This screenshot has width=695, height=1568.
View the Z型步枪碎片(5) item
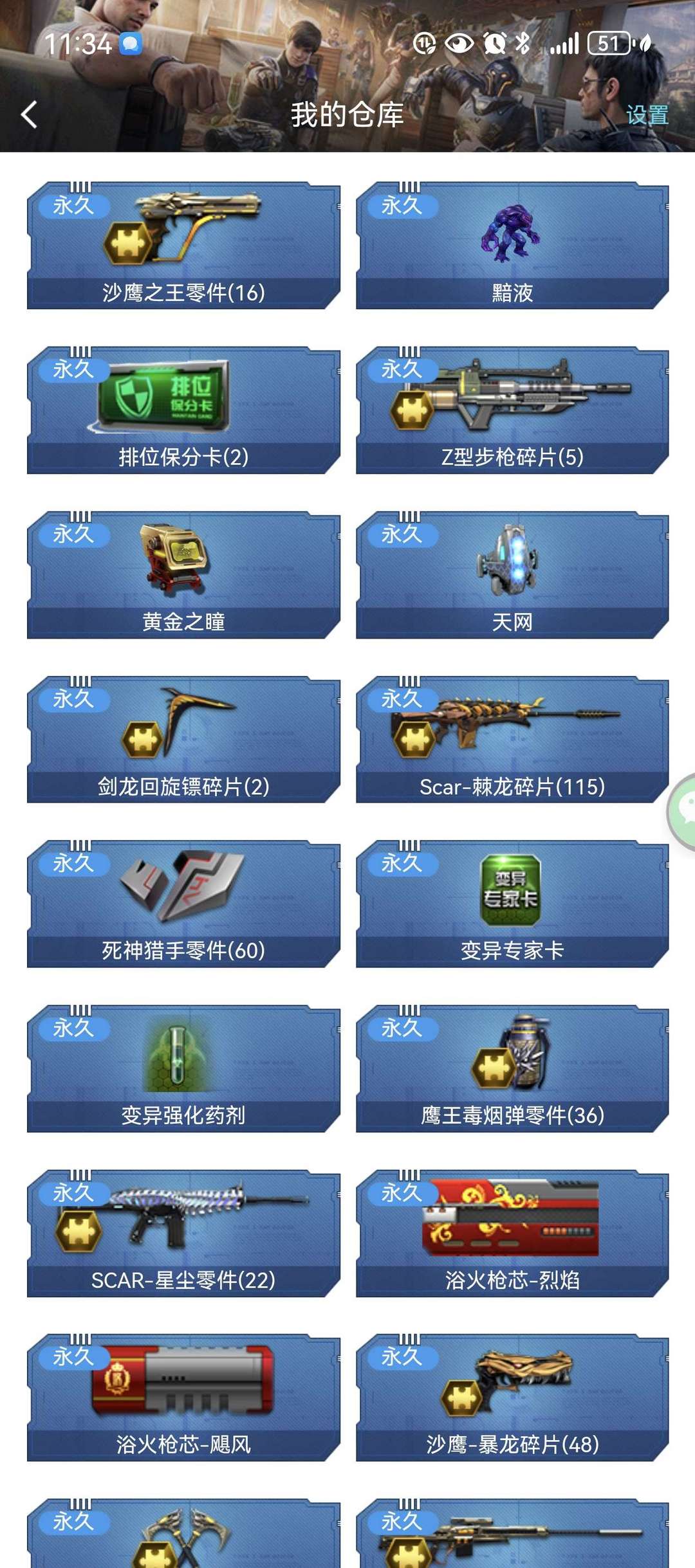[512, 410]
